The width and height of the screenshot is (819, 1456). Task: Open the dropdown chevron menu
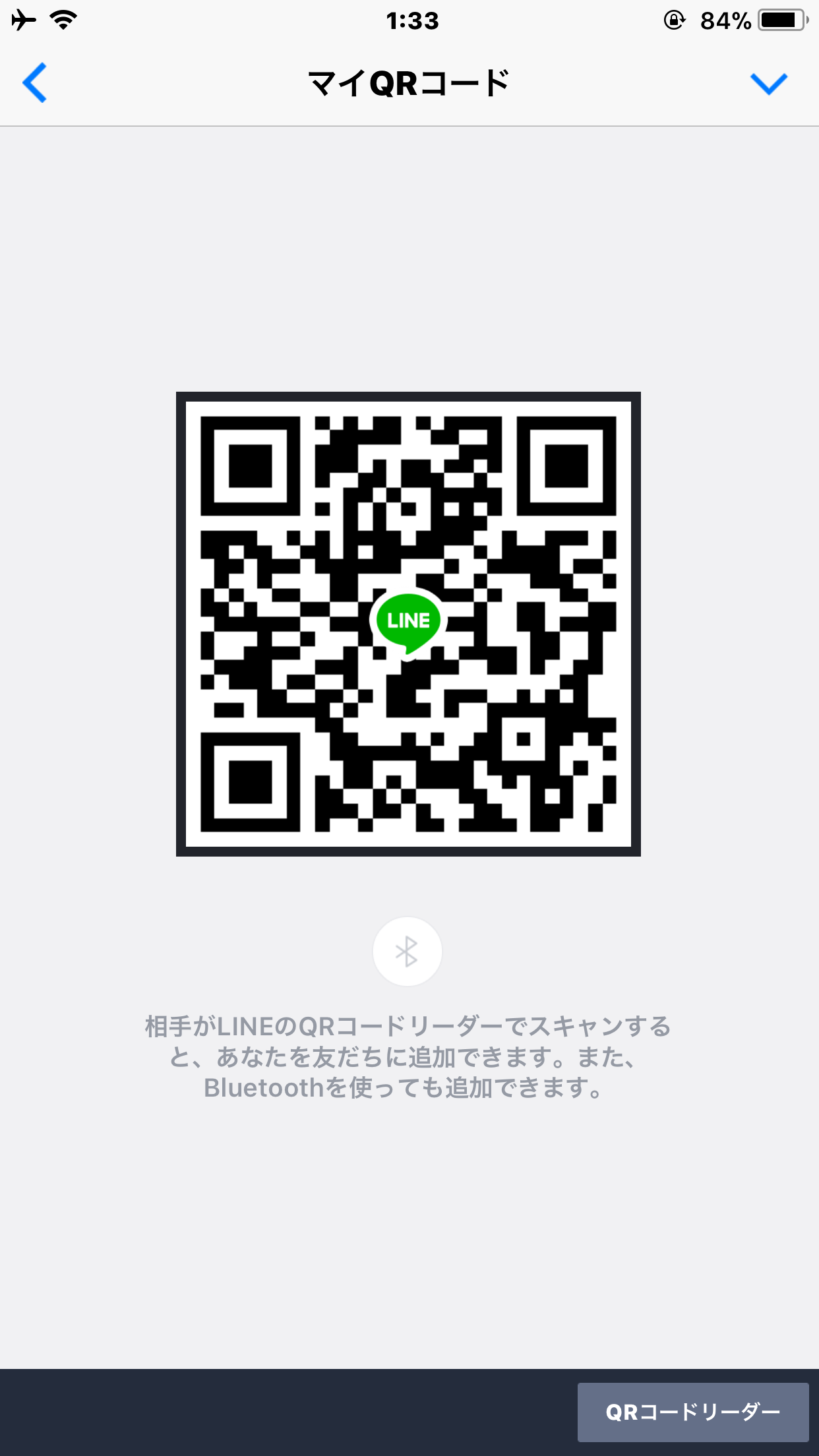tap(768, 83)
